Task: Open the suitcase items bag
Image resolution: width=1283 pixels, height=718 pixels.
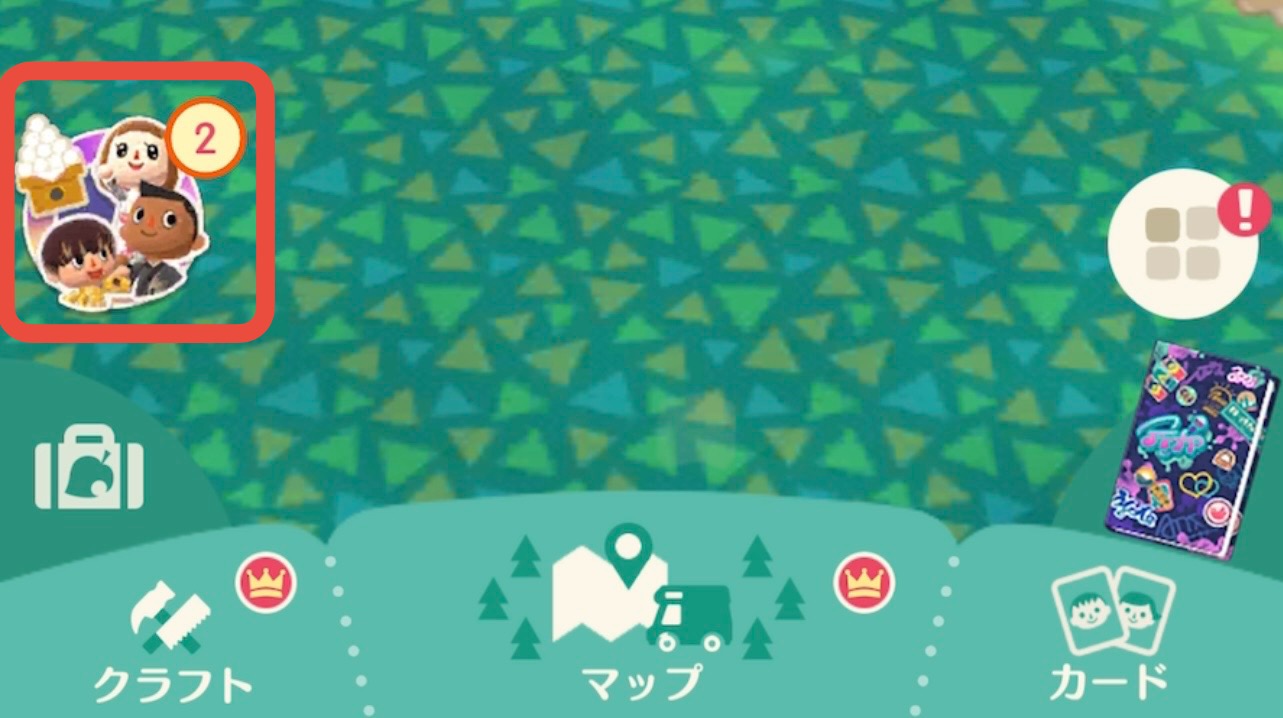Action: pyautogui.click(x=89, y=467)
